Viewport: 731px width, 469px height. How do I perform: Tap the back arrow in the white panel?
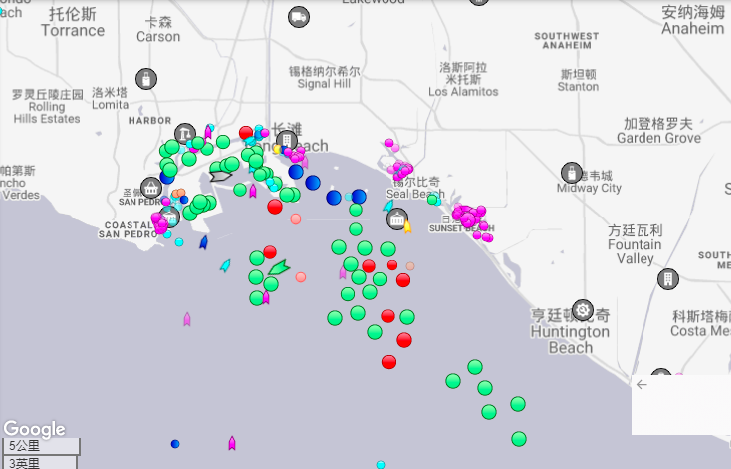click(641, 384)
